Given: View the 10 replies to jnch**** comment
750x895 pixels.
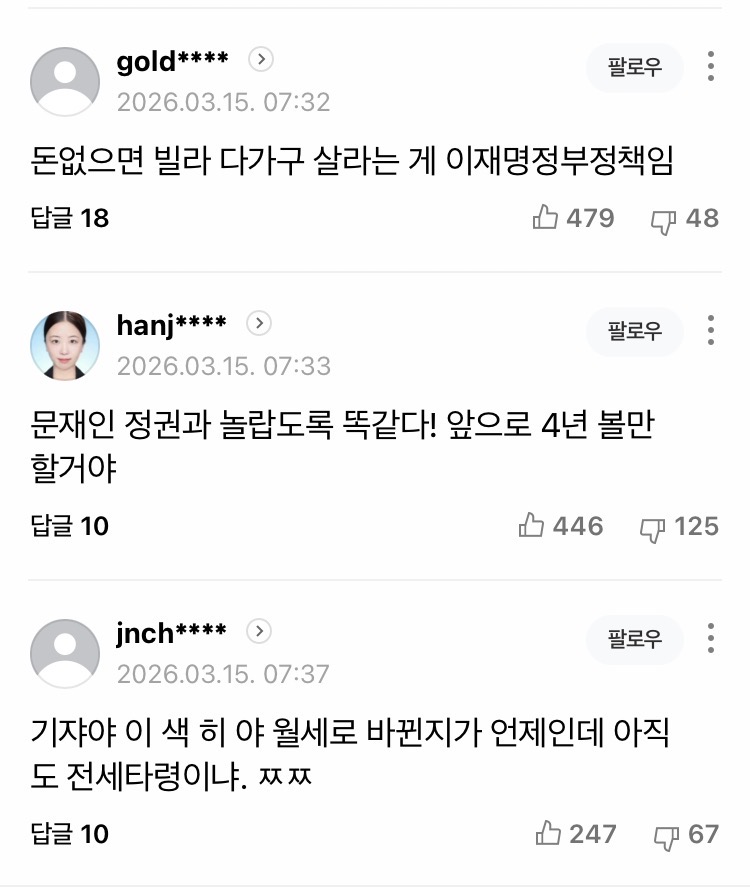Looking at the screenshot, I should coord(70,834).
